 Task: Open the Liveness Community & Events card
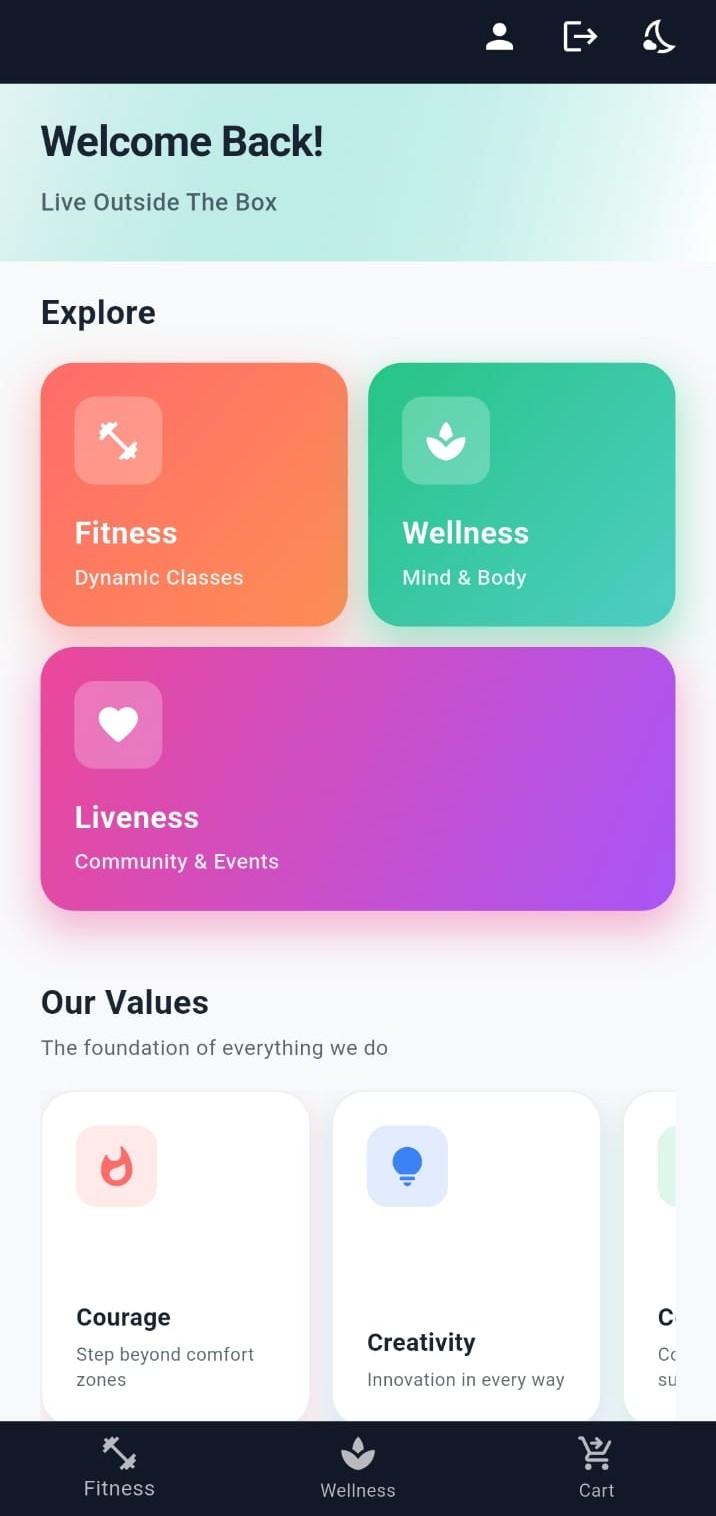coord(357,779)
